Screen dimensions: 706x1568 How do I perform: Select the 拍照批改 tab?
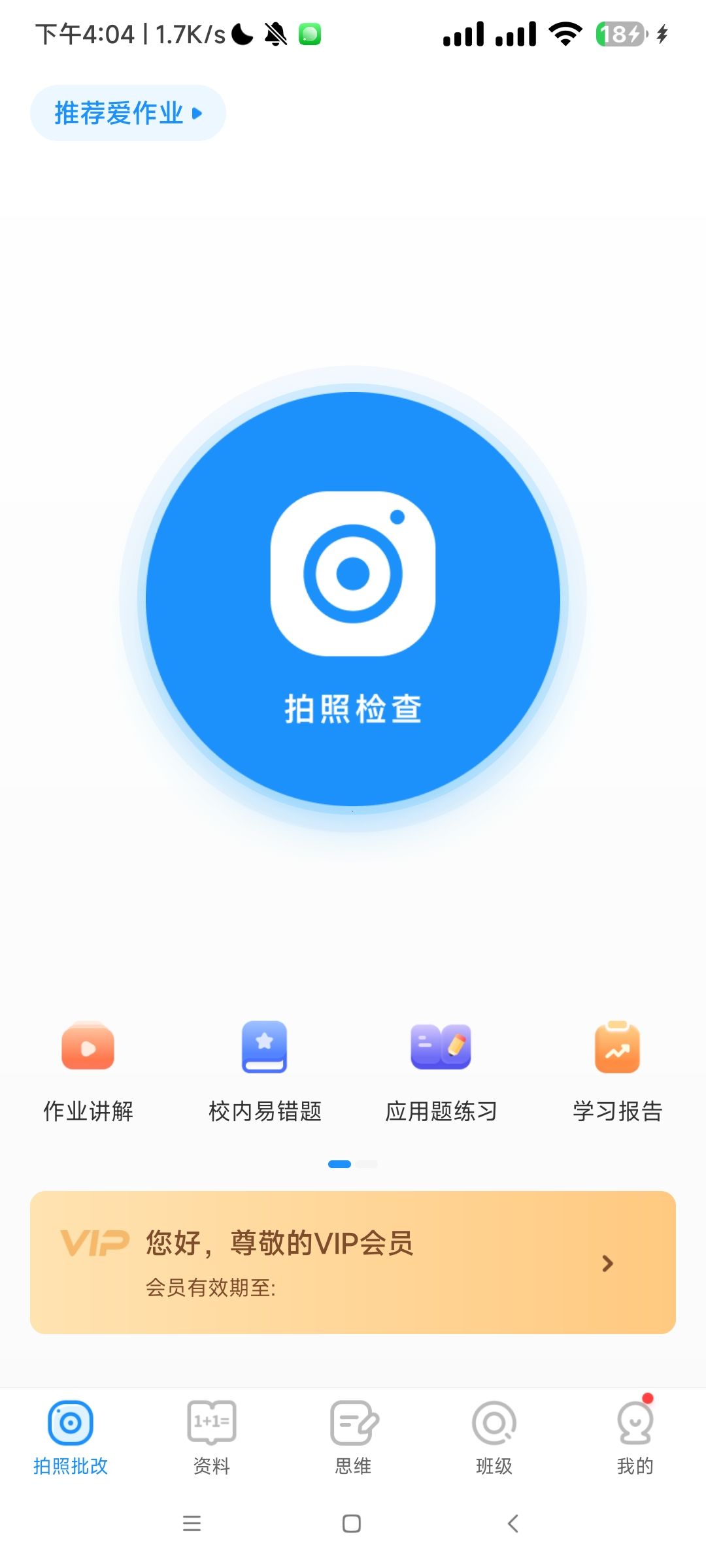coord(71,1437)
